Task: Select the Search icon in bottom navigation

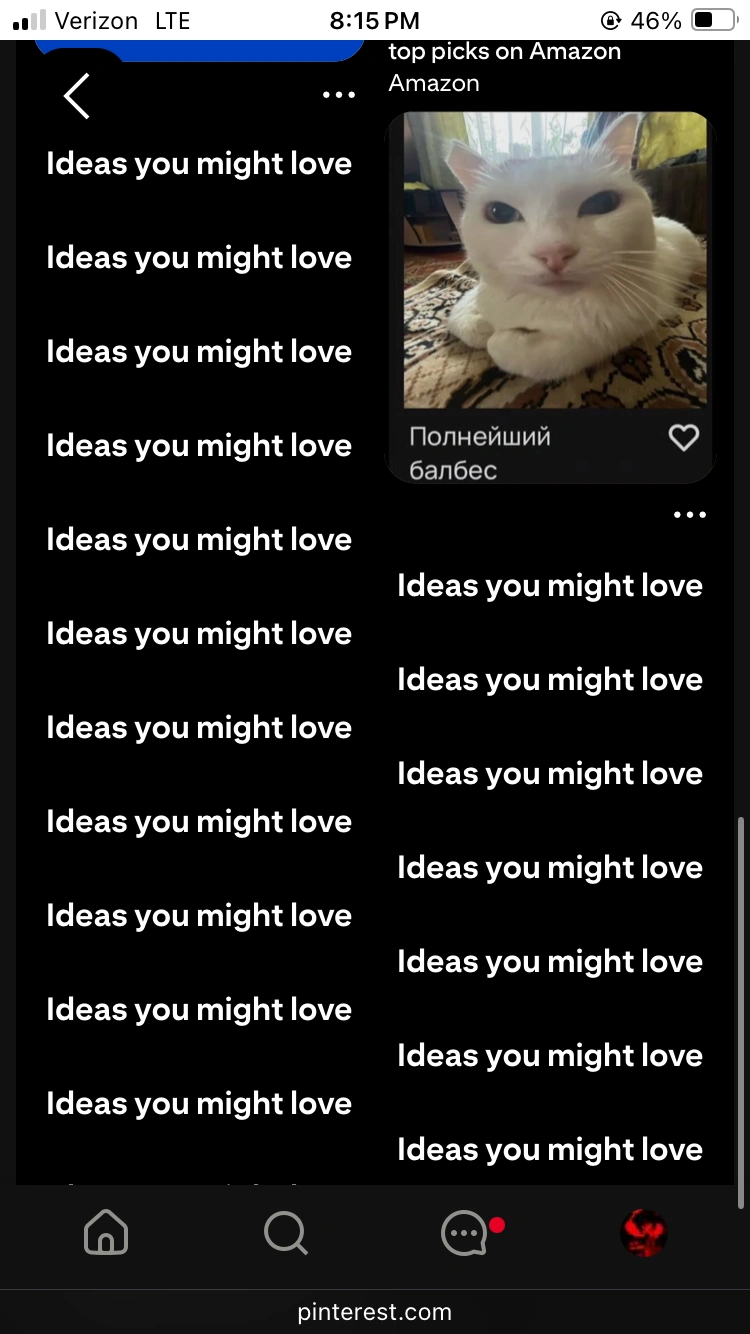Action: (285, 1233)
